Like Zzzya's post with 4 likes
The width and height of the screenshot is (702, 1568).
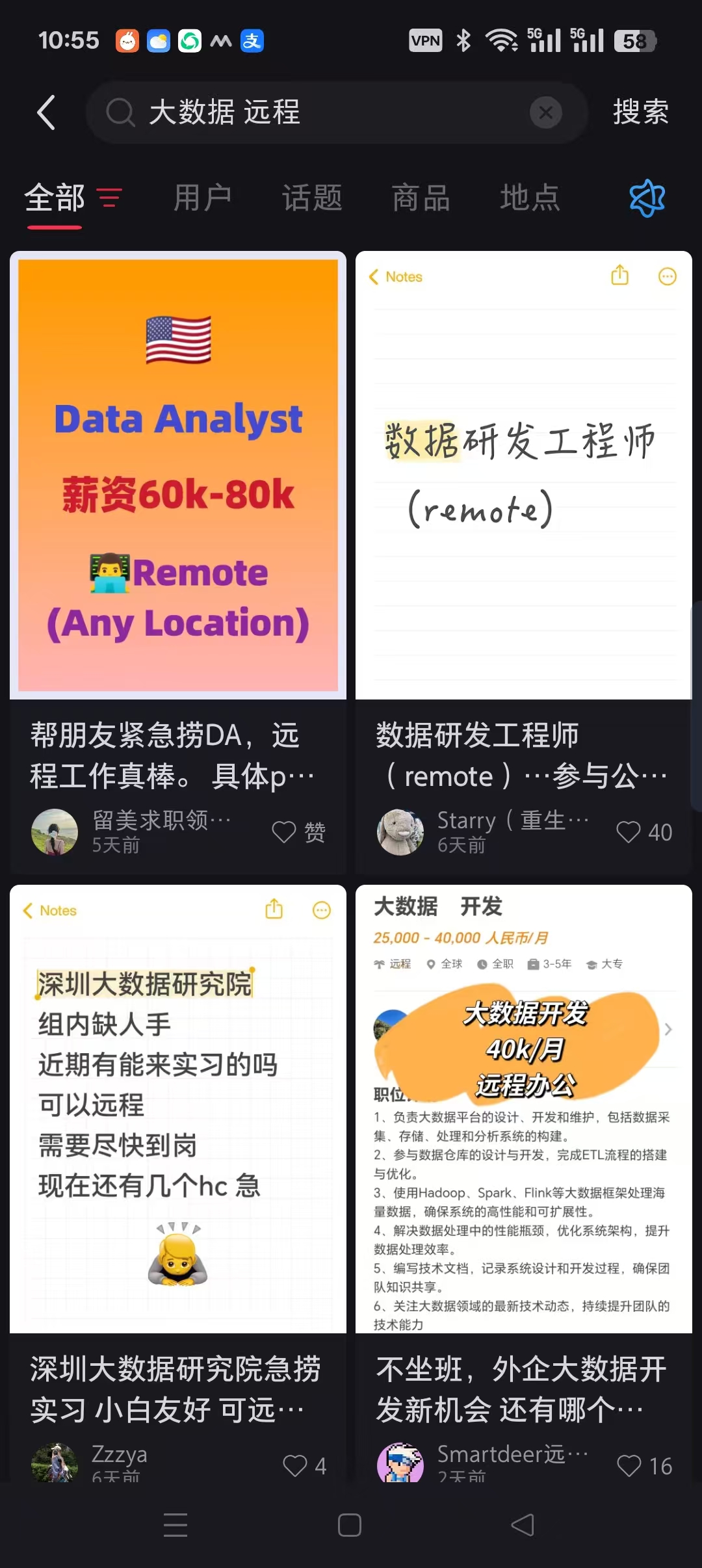[x=304, y=1466]
